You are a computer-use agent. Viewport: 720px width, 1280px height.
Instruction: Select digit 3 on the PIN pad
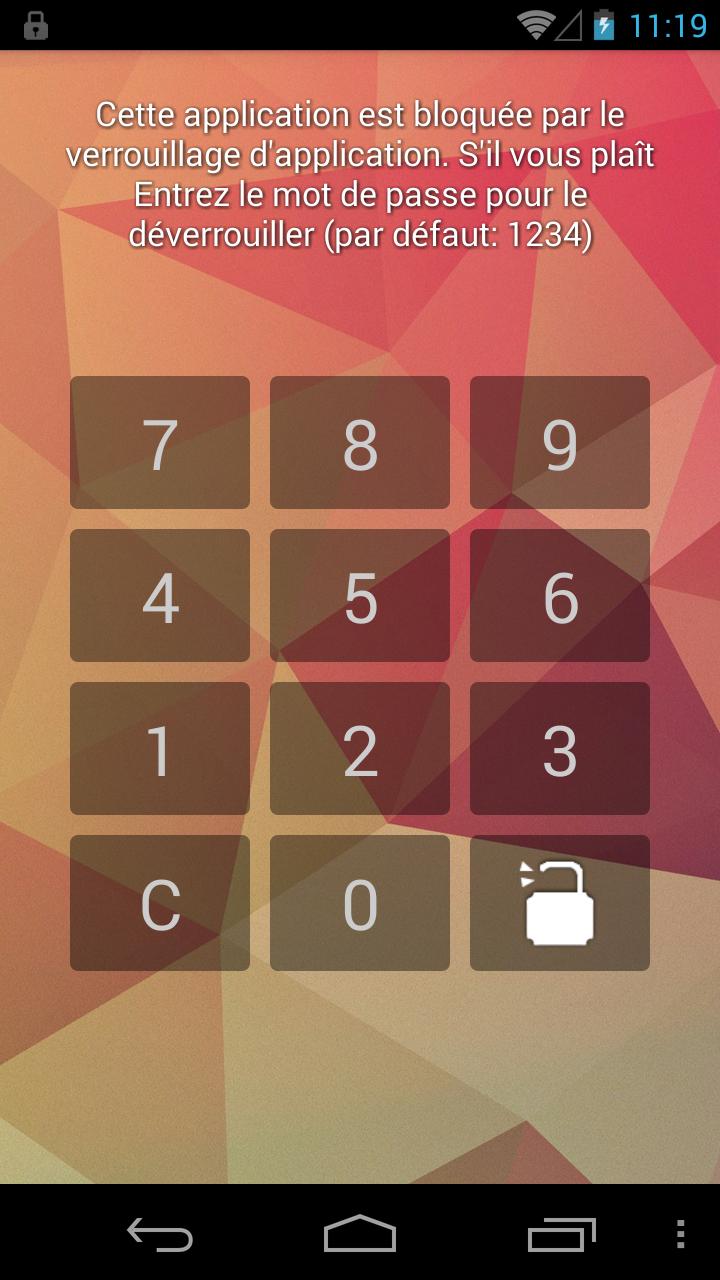point(560,749)
